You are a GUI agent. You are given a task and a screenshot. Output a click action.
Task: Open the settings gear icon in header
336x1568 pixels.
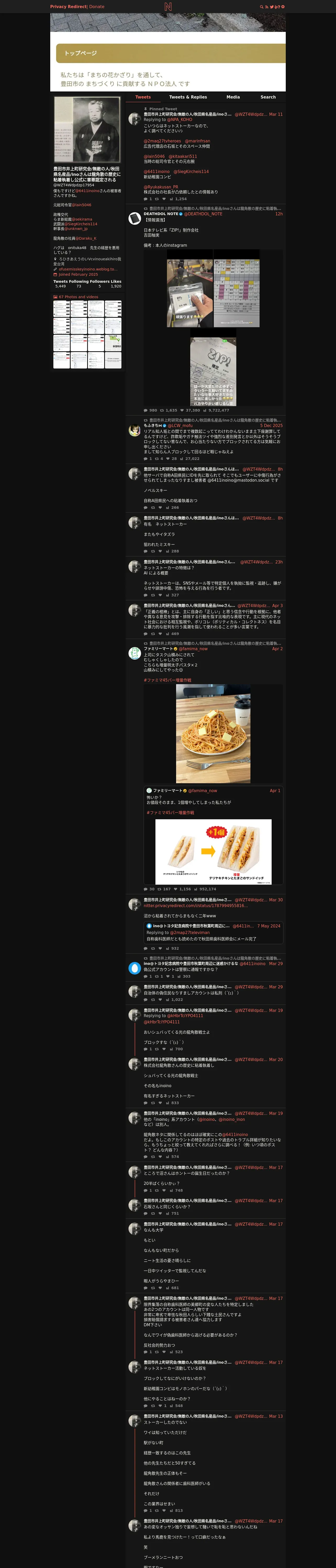283,7
